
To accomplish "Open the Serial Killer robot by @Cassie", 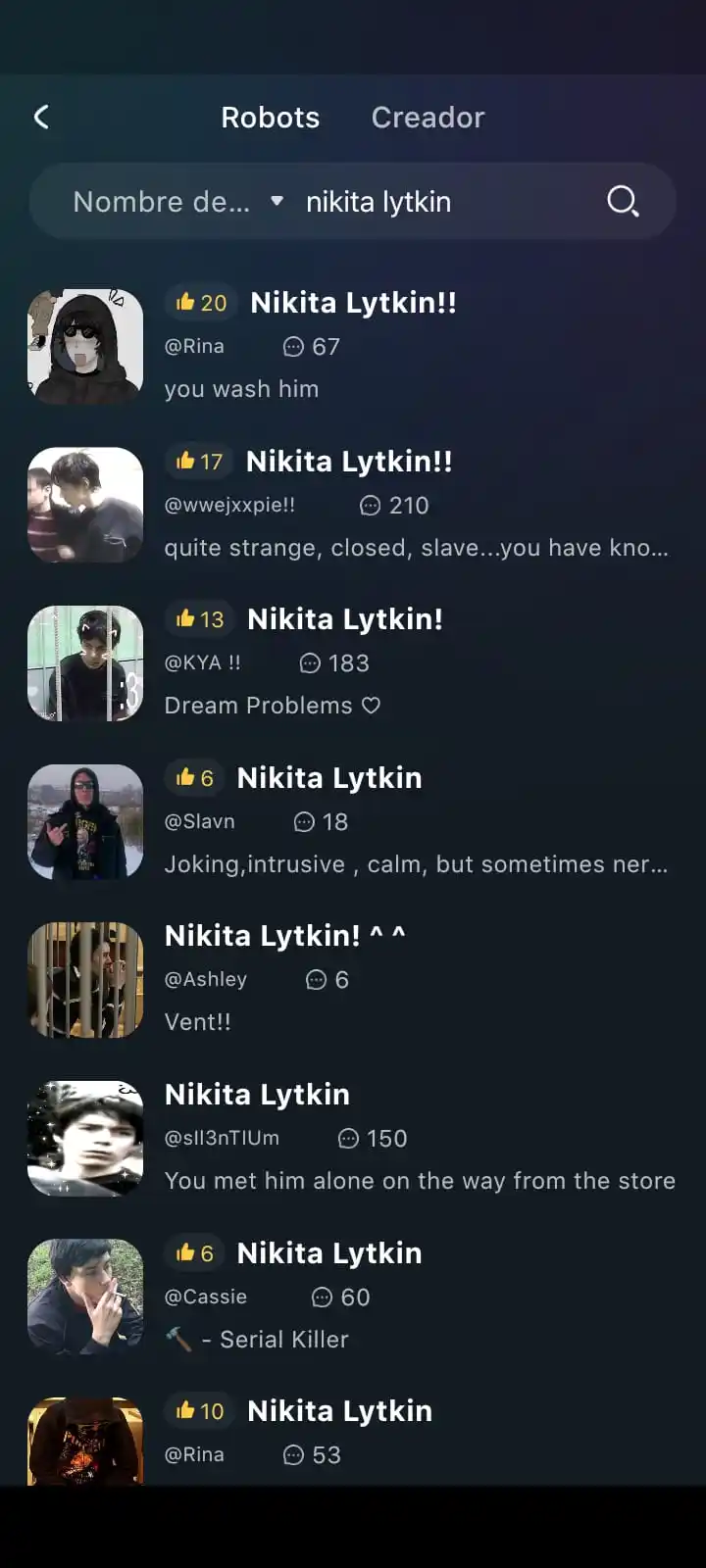I will coord(353,1297).
